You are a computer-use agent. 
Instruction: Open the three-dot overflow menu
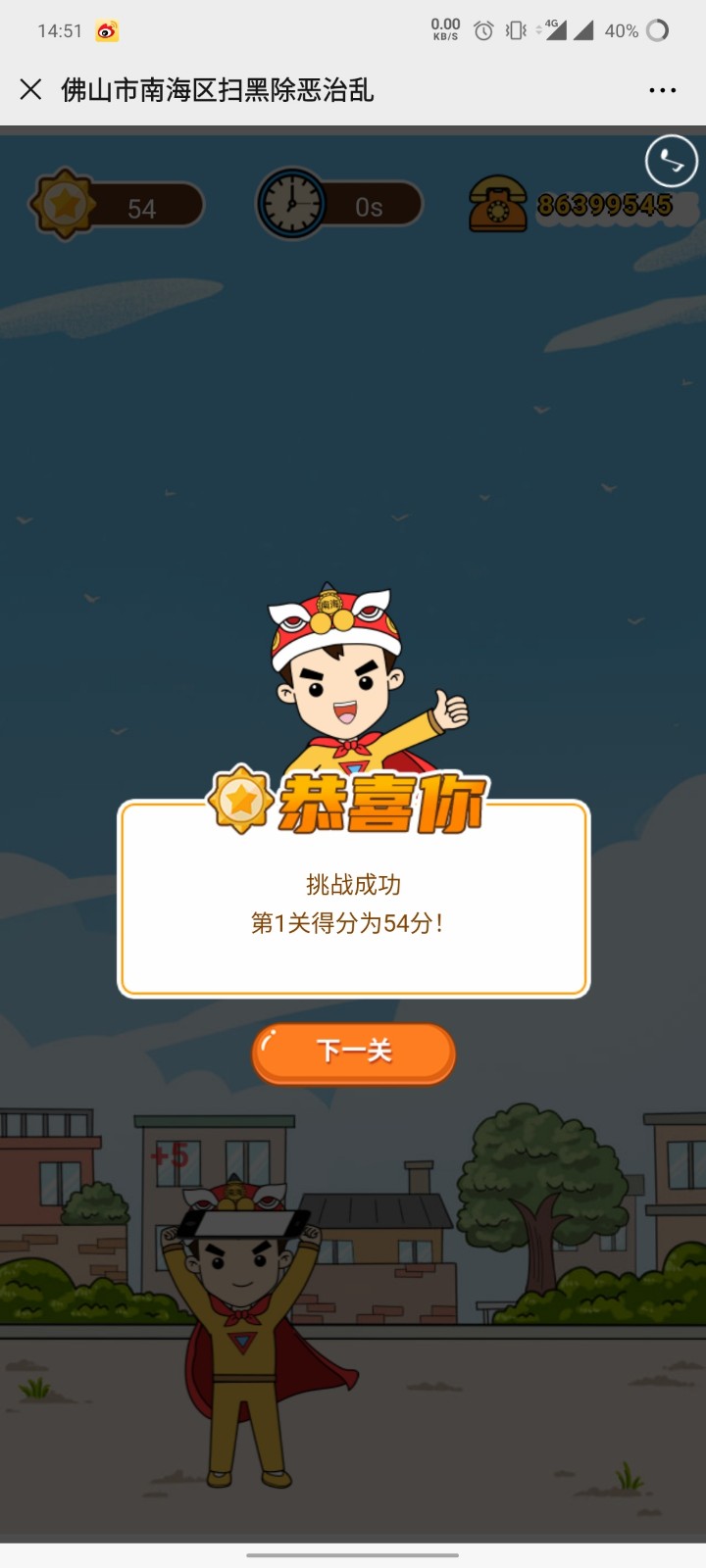coord(663,90)
